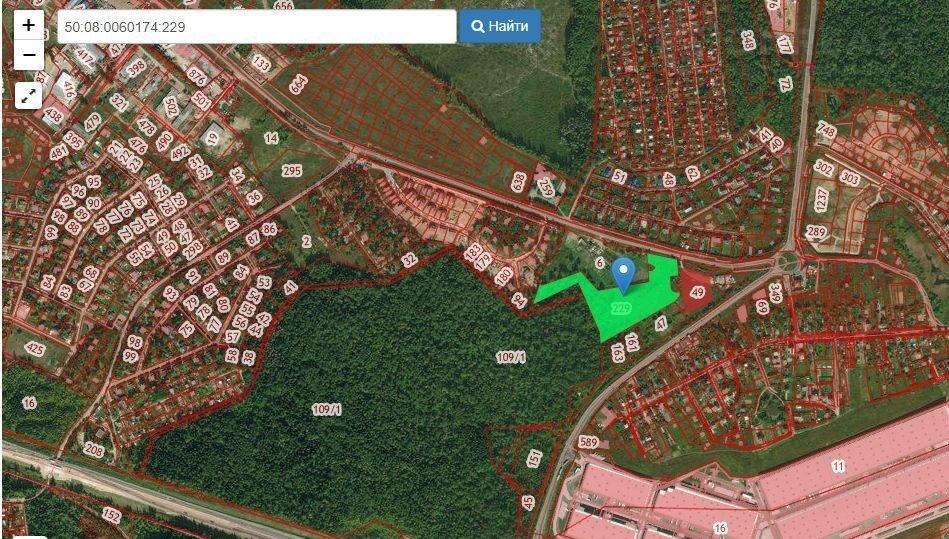Zoom out of the cadastral map

(28, 55)
